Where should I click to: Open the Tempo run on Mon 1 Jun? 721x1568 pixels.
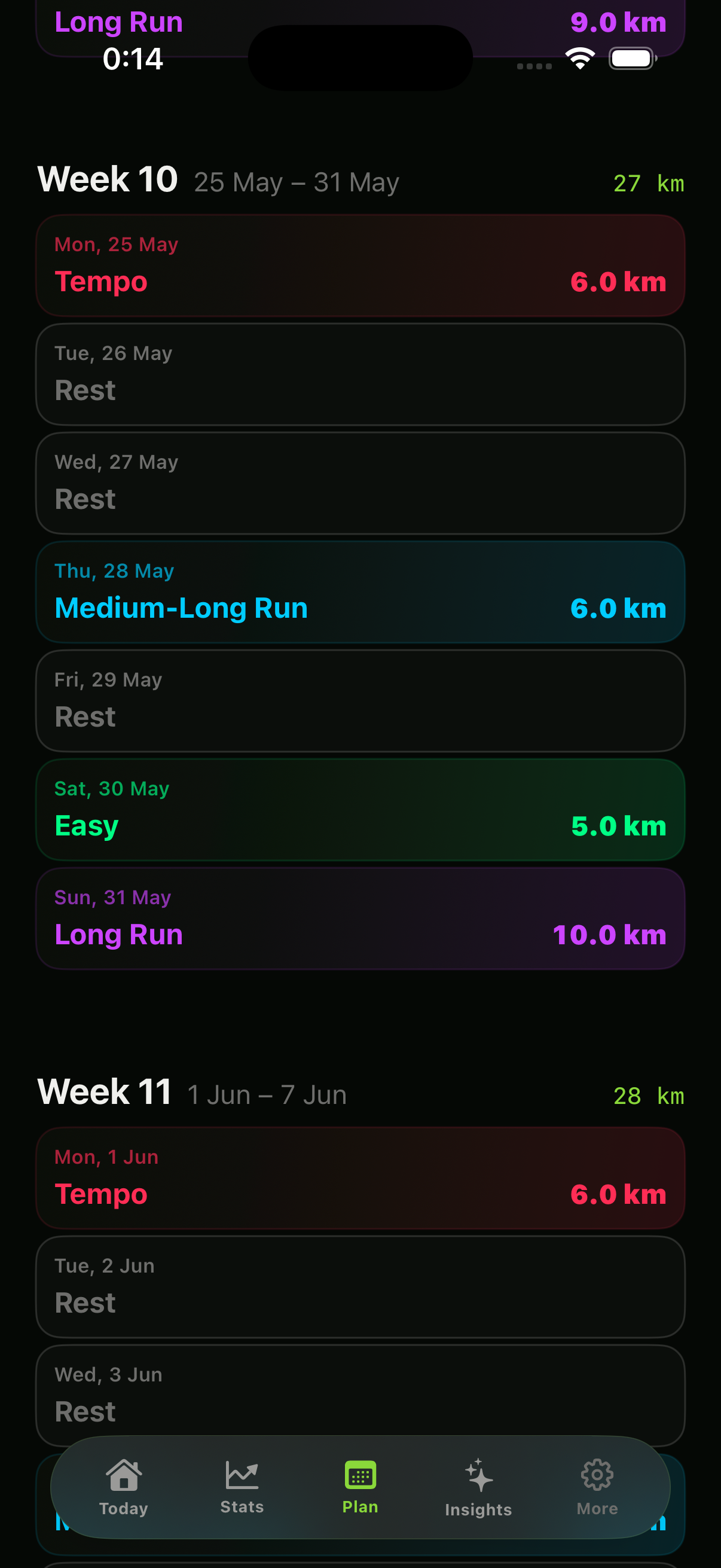pos(360,1178)
